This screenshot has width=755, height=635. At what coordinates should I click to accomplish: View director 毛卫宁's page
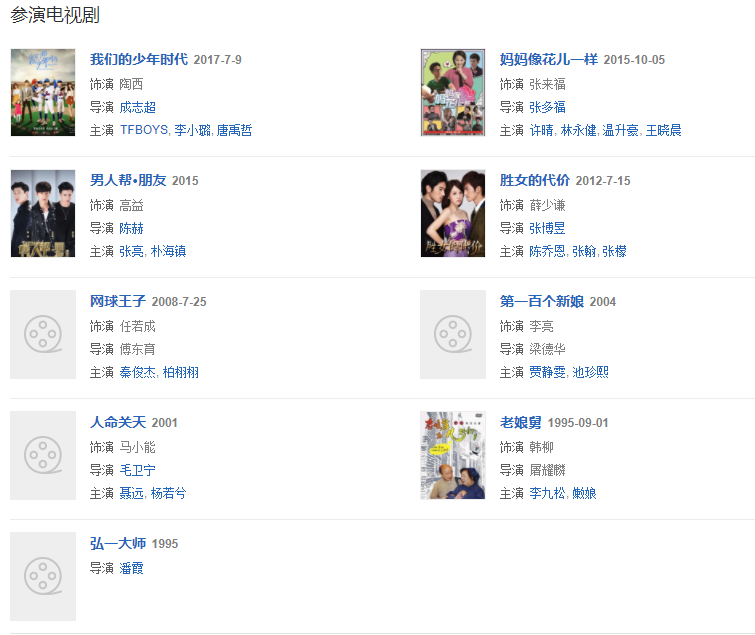click(137, 470)
